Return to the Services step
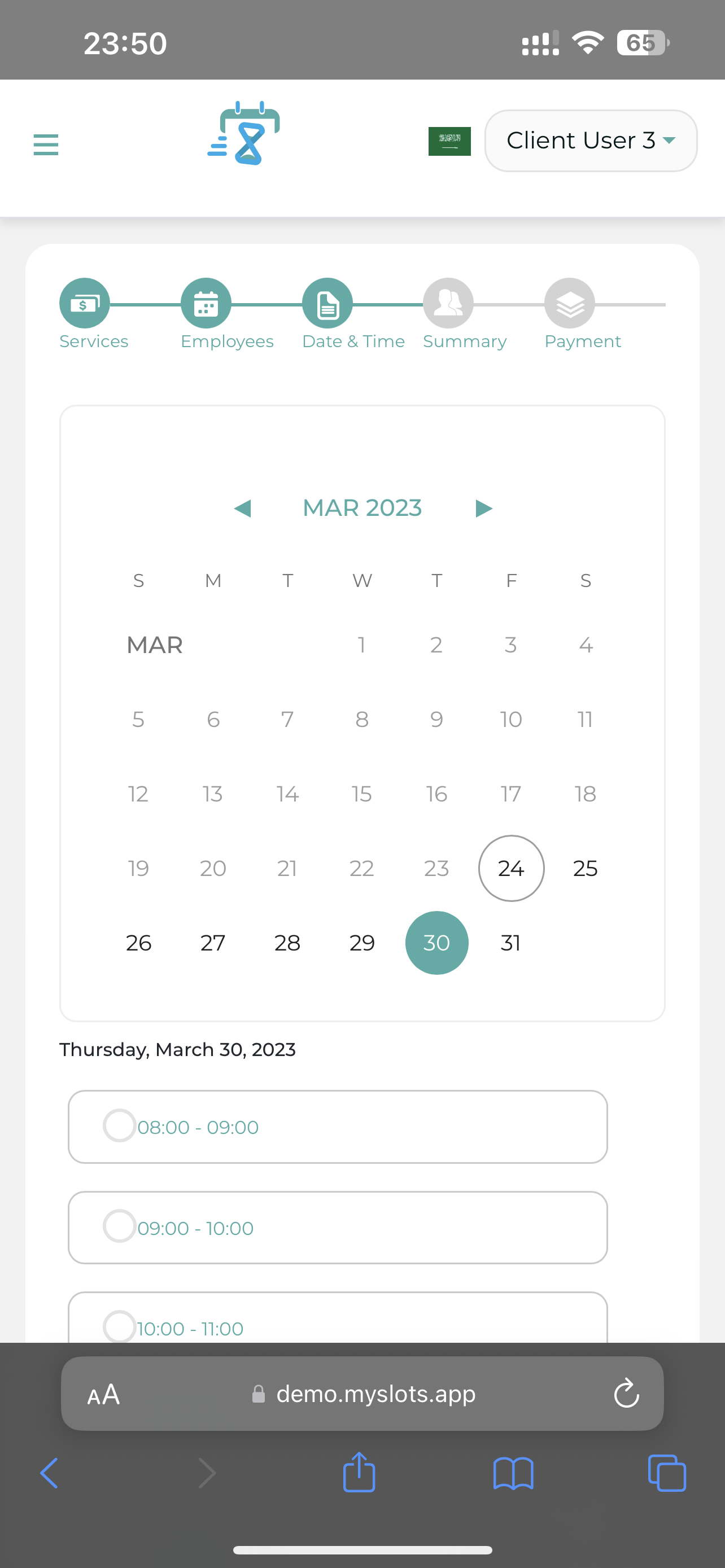Viewport: 725px width, 1568px height. pyautogui.click(x=85, y=303)
